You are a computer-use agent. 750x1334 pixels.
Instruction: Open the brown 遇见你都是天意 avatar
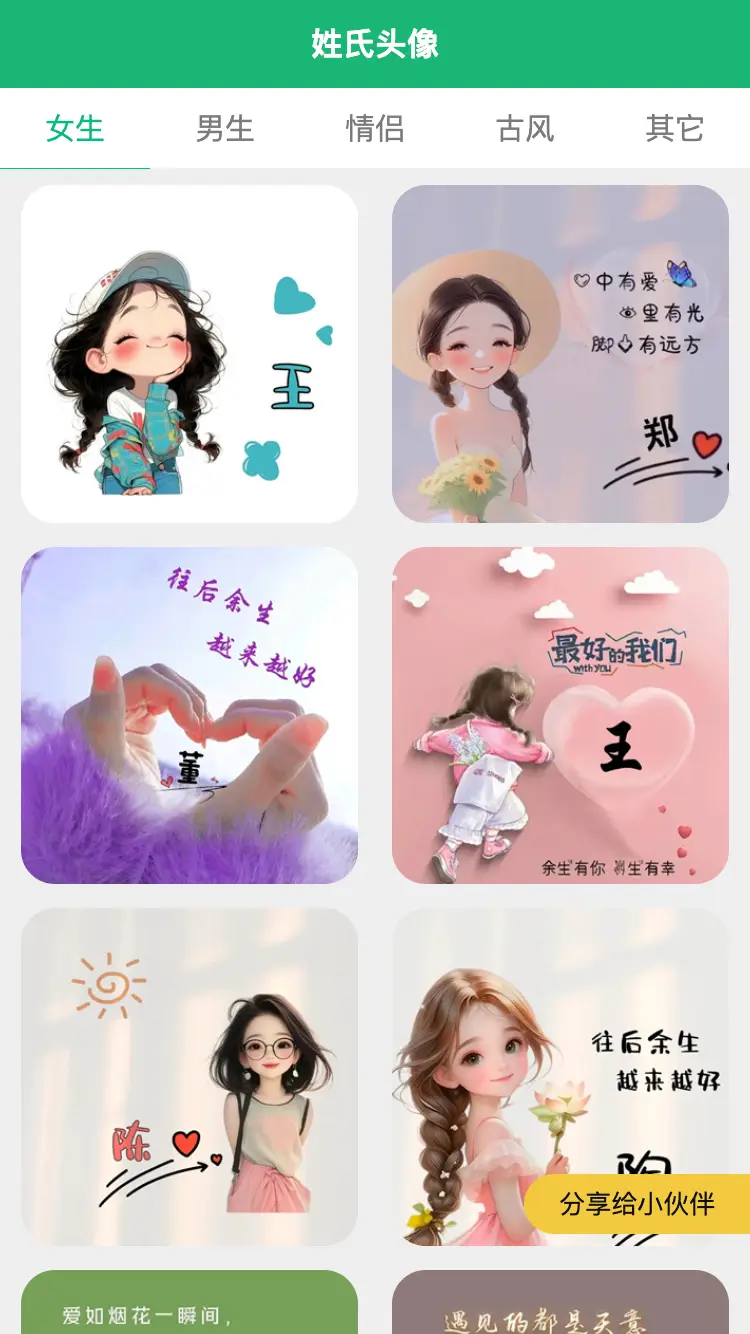click(560, 1303)
